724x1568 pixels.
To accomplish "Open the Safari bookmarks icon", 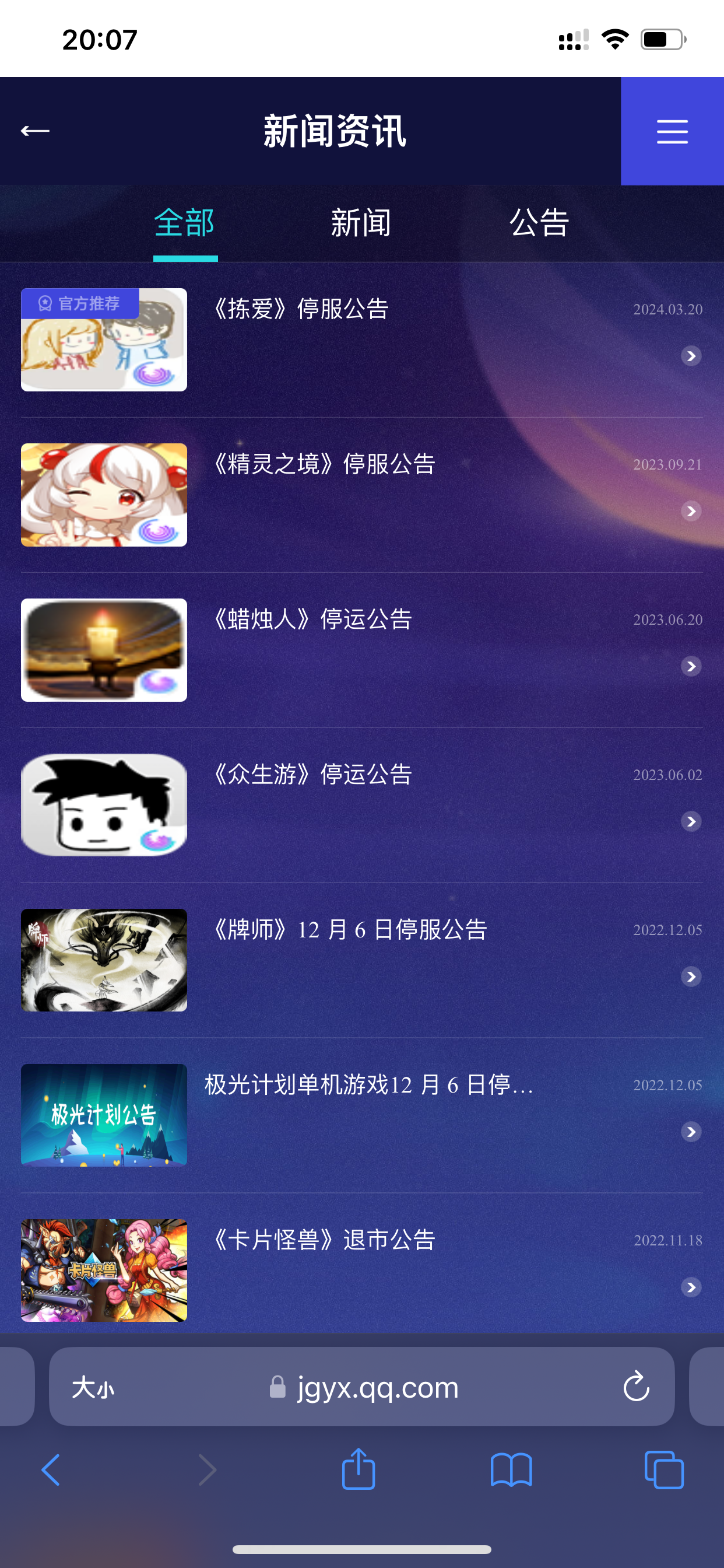I will 512,1468.
